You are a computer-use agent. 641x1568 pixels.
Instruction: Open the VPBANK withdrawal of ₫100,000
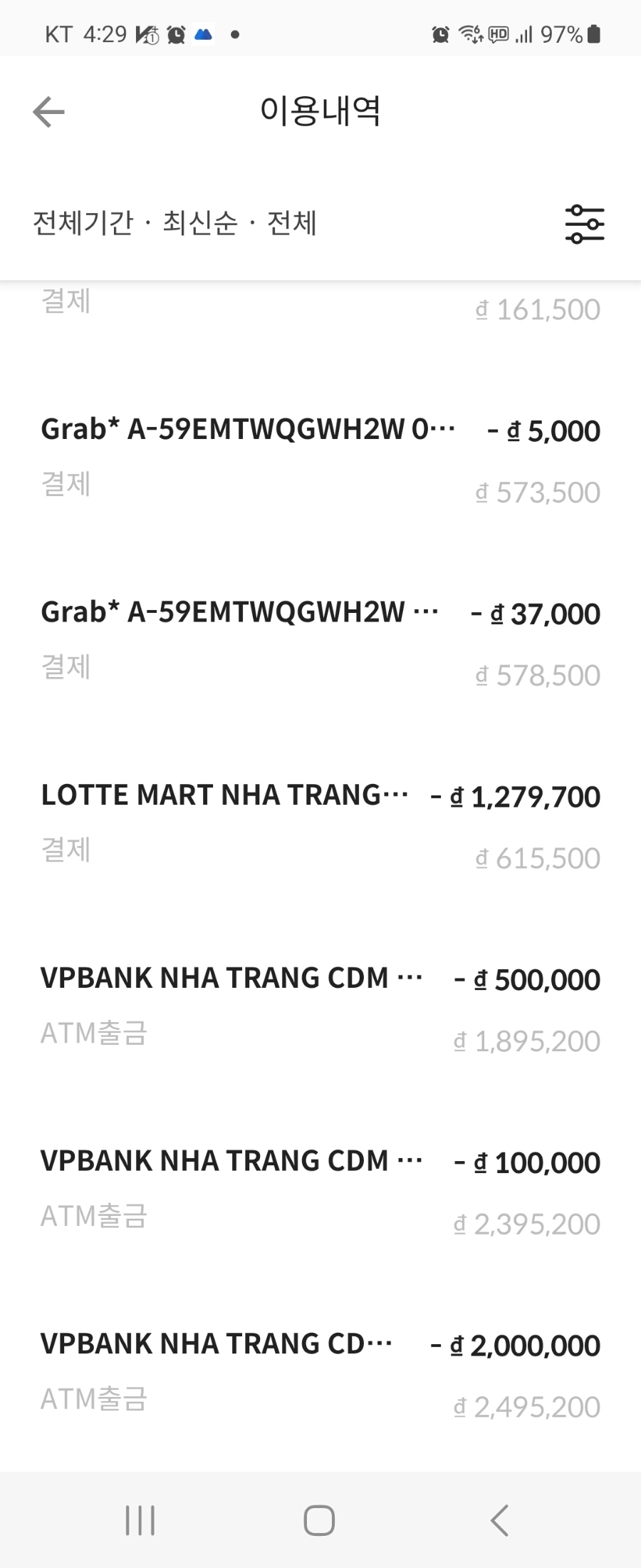click(x=320, y=1192)
